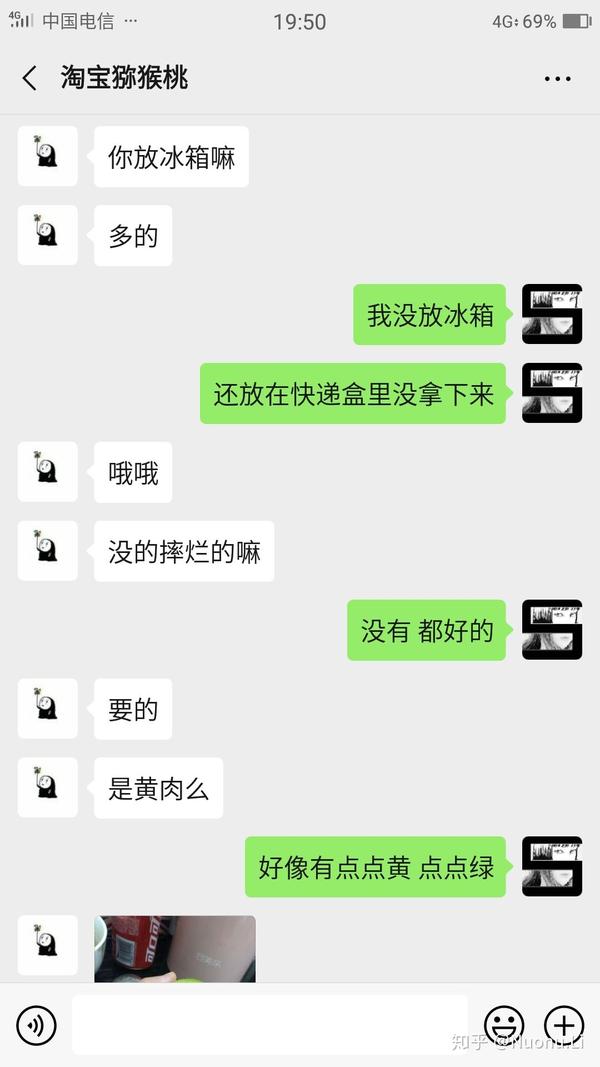Open the emoji sticker panel
This screenshot has width=600, height=1067.
tap(504, 1025)
